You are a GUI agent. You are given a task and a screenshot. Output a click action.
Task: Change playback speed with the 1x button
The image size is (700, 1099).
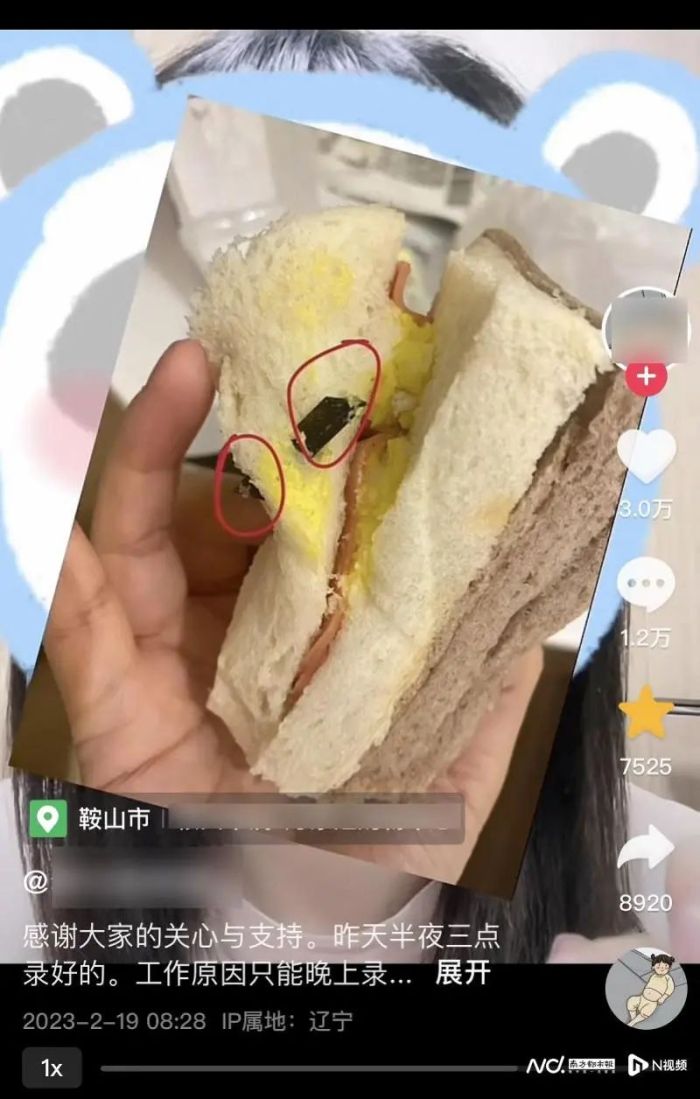click(52, 1068)
